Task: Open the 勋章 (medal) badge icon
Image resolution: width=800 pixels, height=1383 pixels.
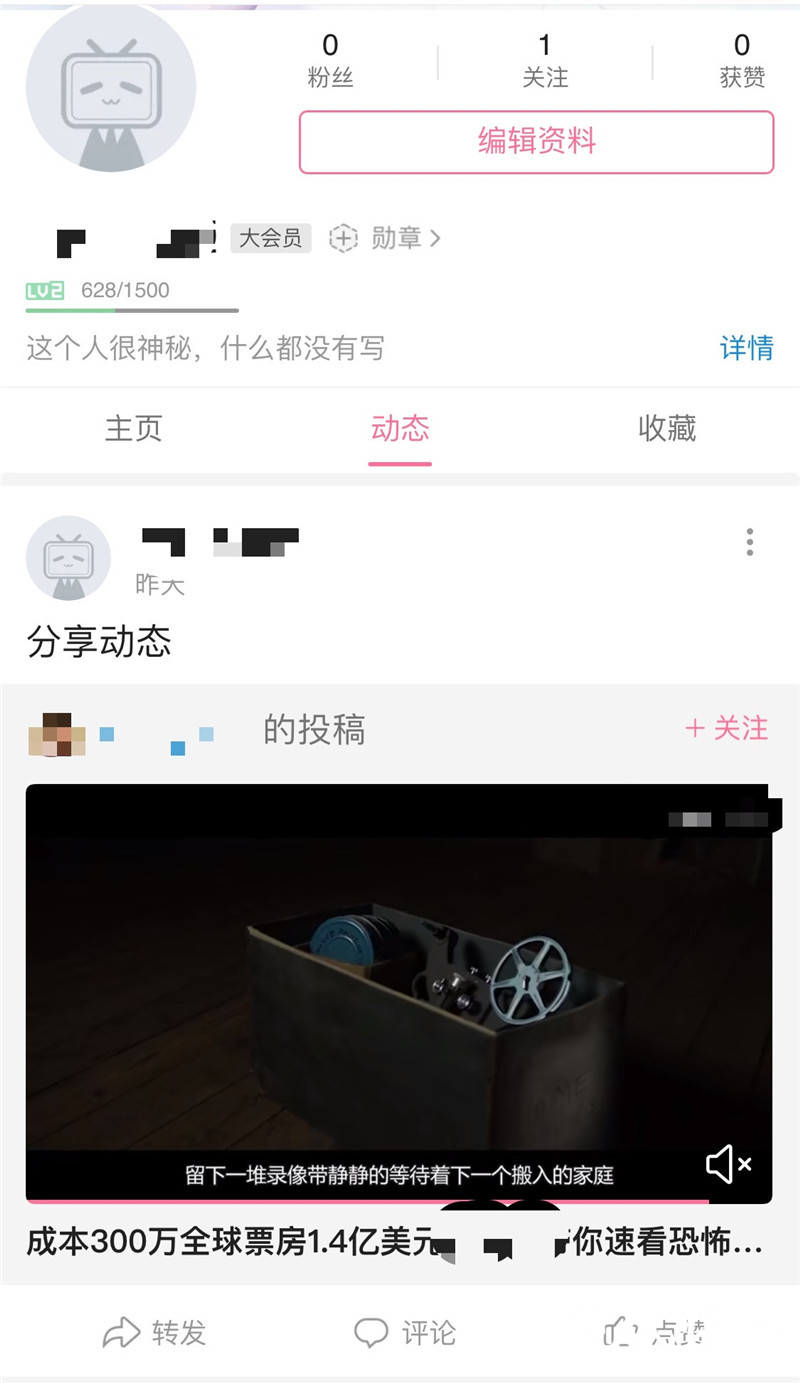Action: pos(341,238)
